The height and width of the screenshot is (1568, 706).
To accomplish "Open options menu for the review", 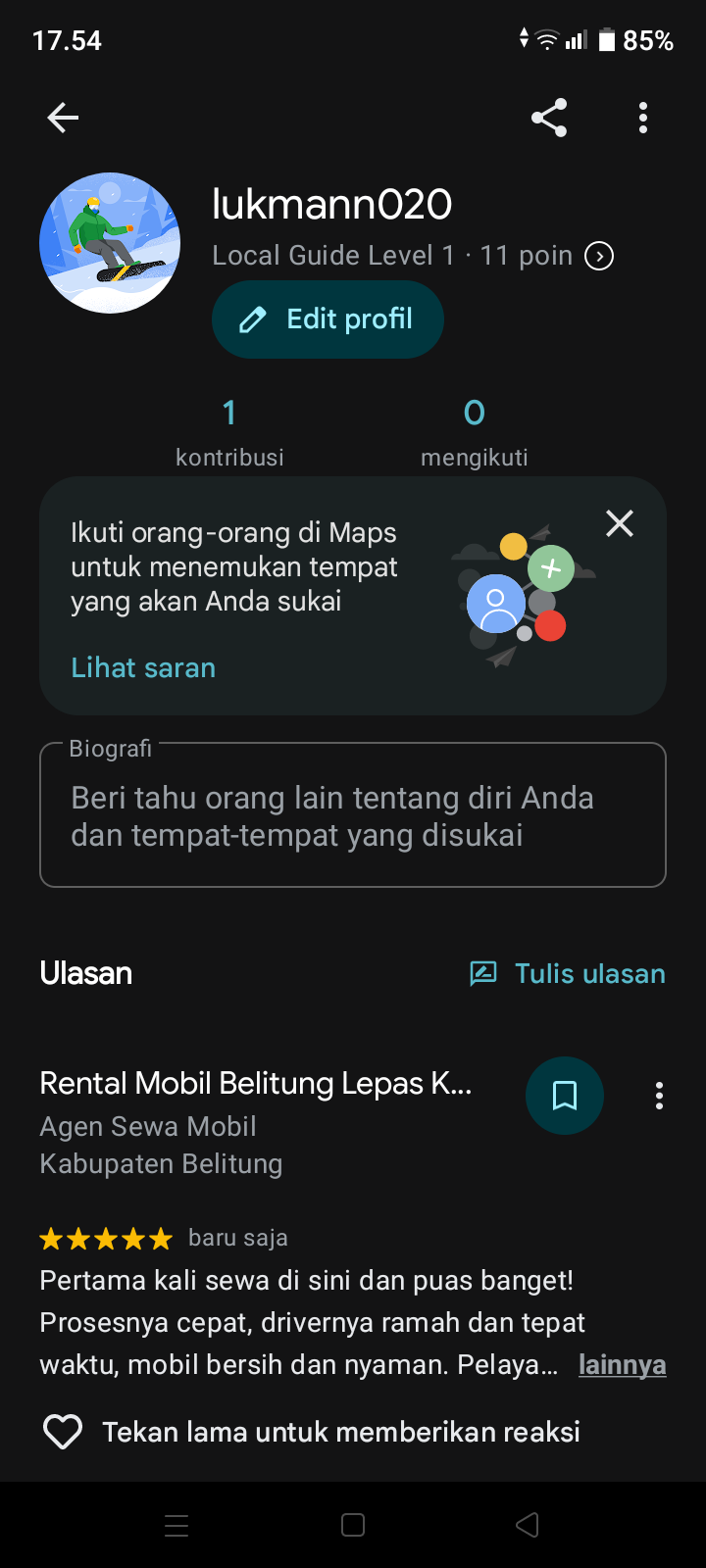I will [659, 1096].
